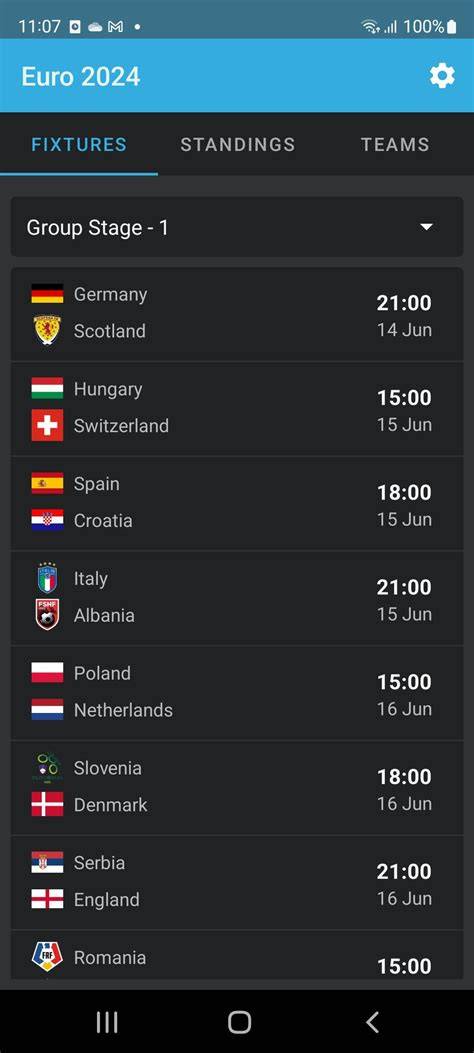The height and width of the screenshot is (1053, 474).
Task: Open the Hungary vs Switzerland match
Action: (x=237, y=409)
